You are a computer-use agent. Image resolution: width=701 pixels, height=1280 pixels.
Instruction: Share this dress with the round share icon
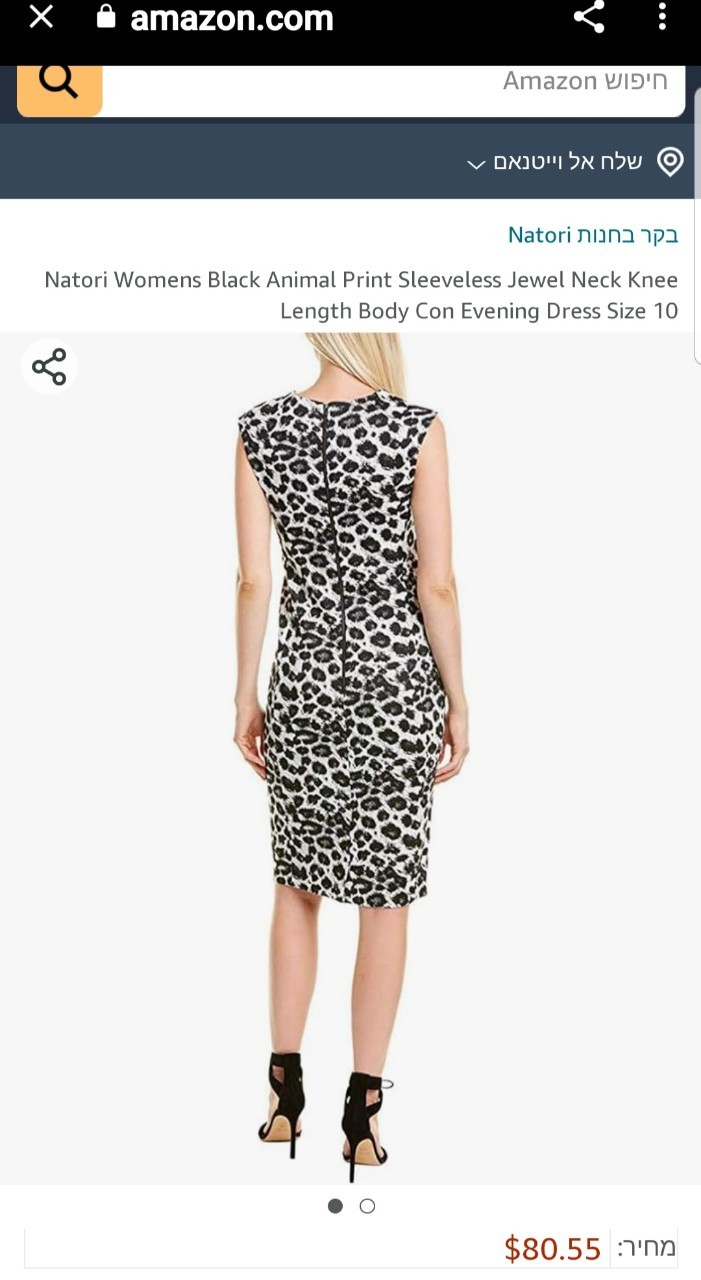pos(49,367)
